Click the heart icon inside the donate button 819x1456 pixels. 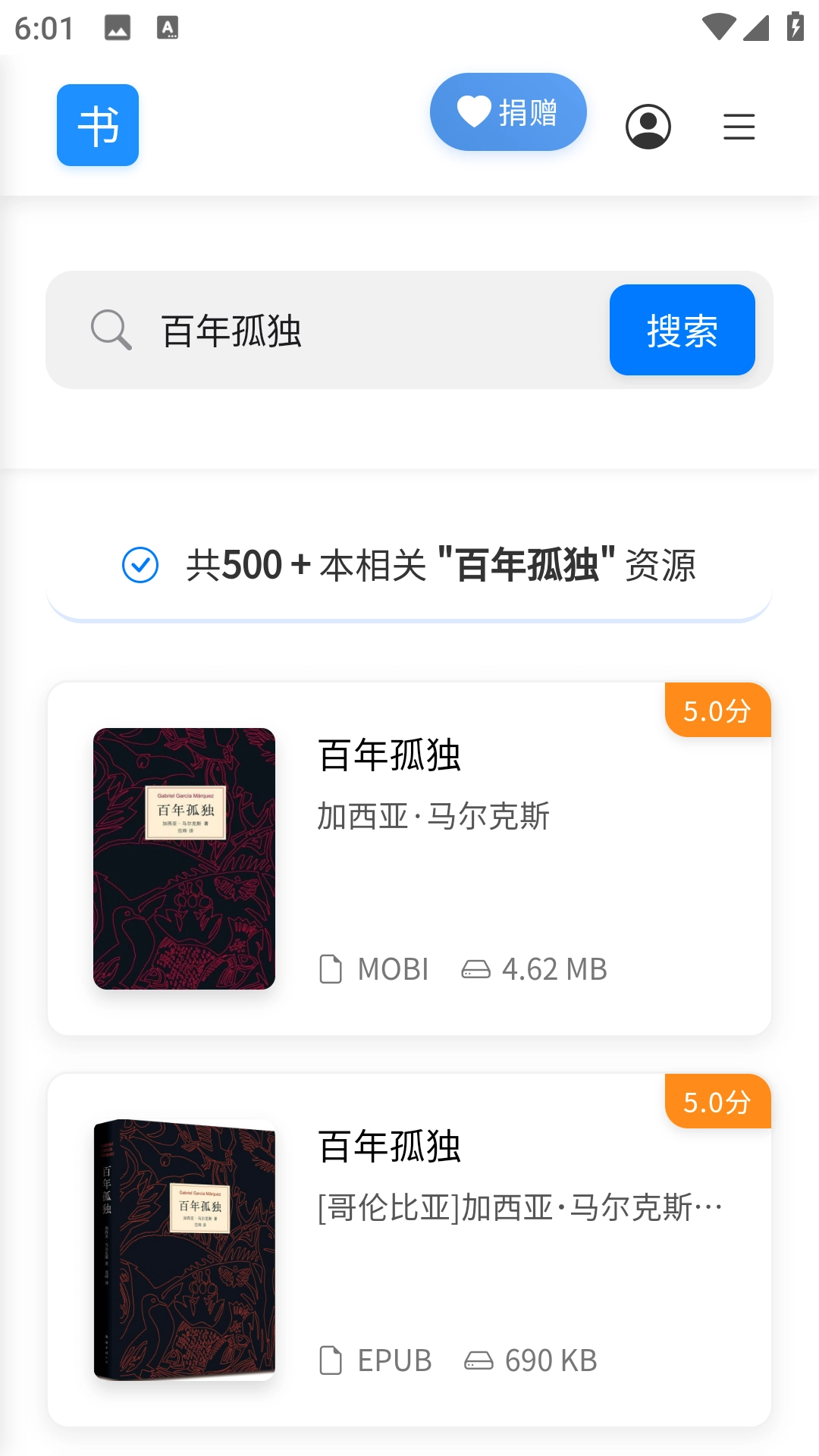pos(472,111)
